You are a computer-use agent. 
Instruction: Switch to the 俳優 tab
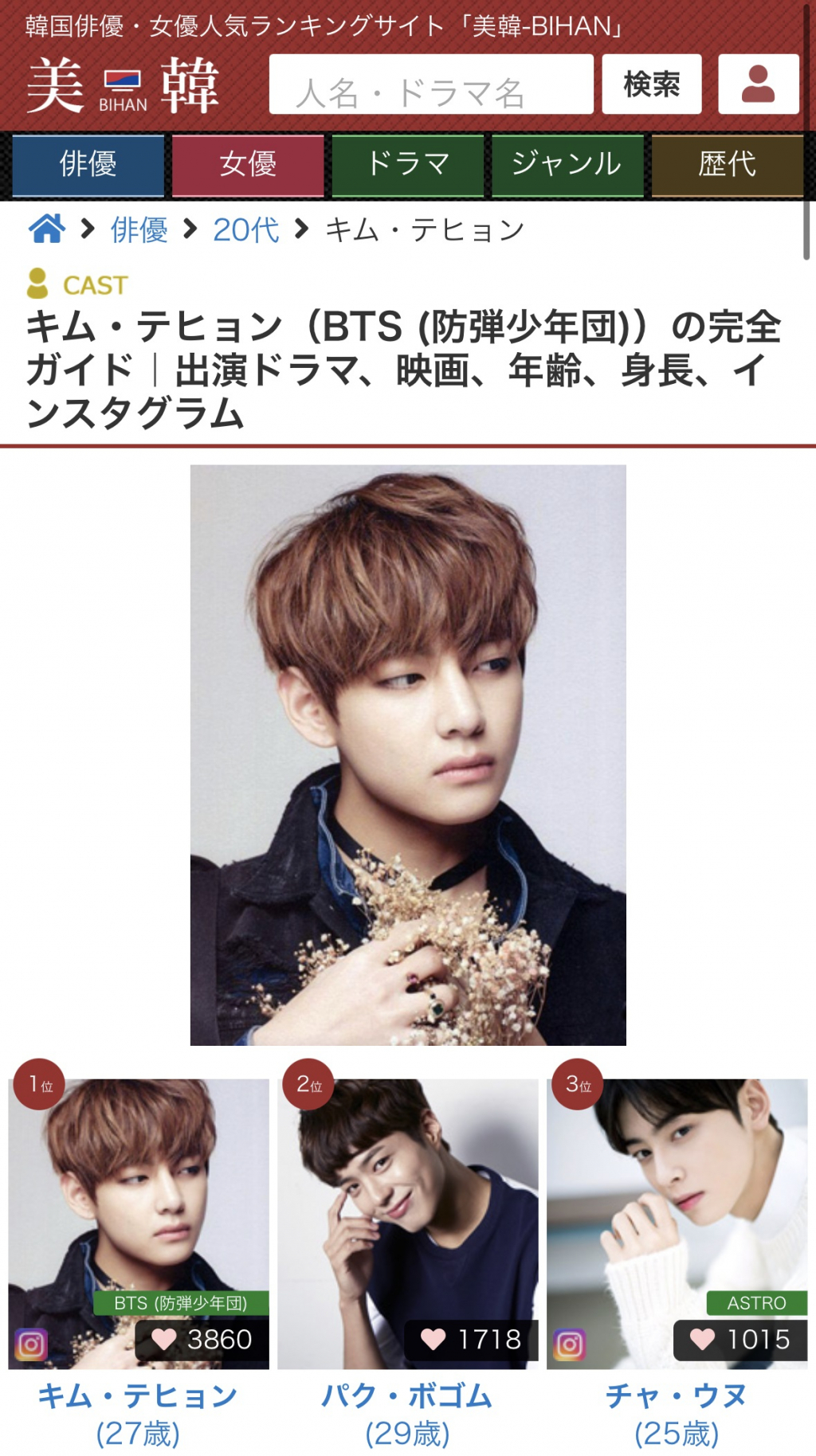pos(88,165)
